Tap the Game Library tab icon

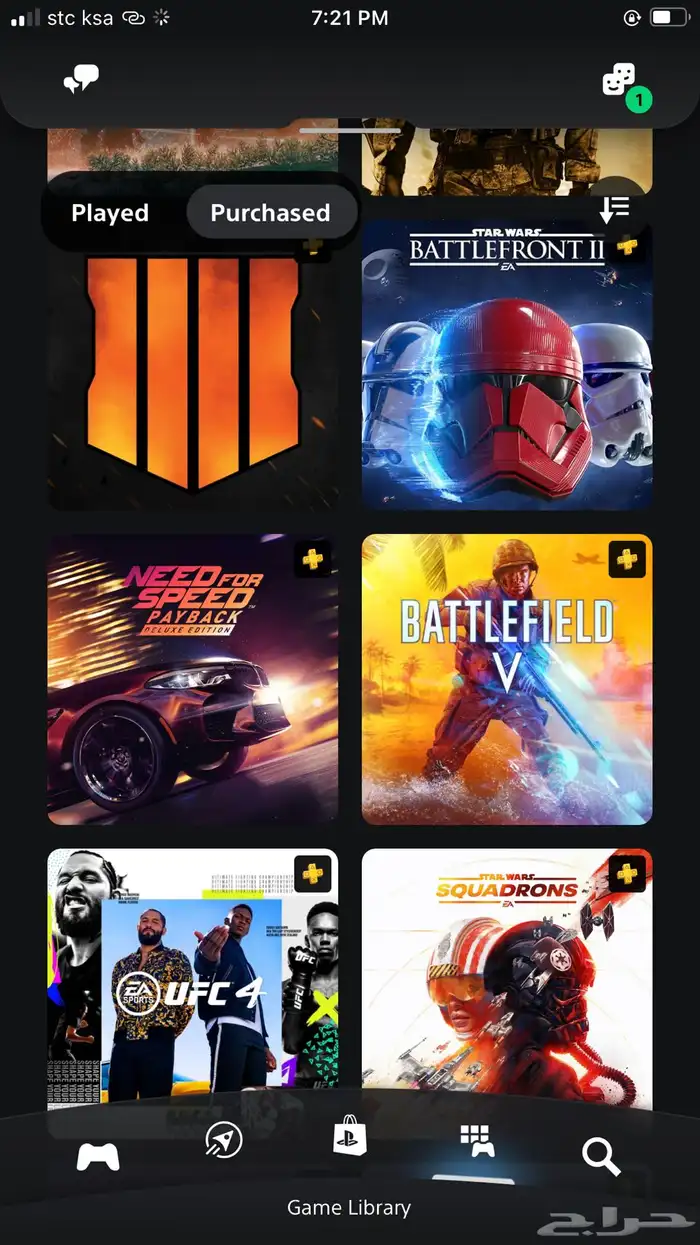point(477,1141)
